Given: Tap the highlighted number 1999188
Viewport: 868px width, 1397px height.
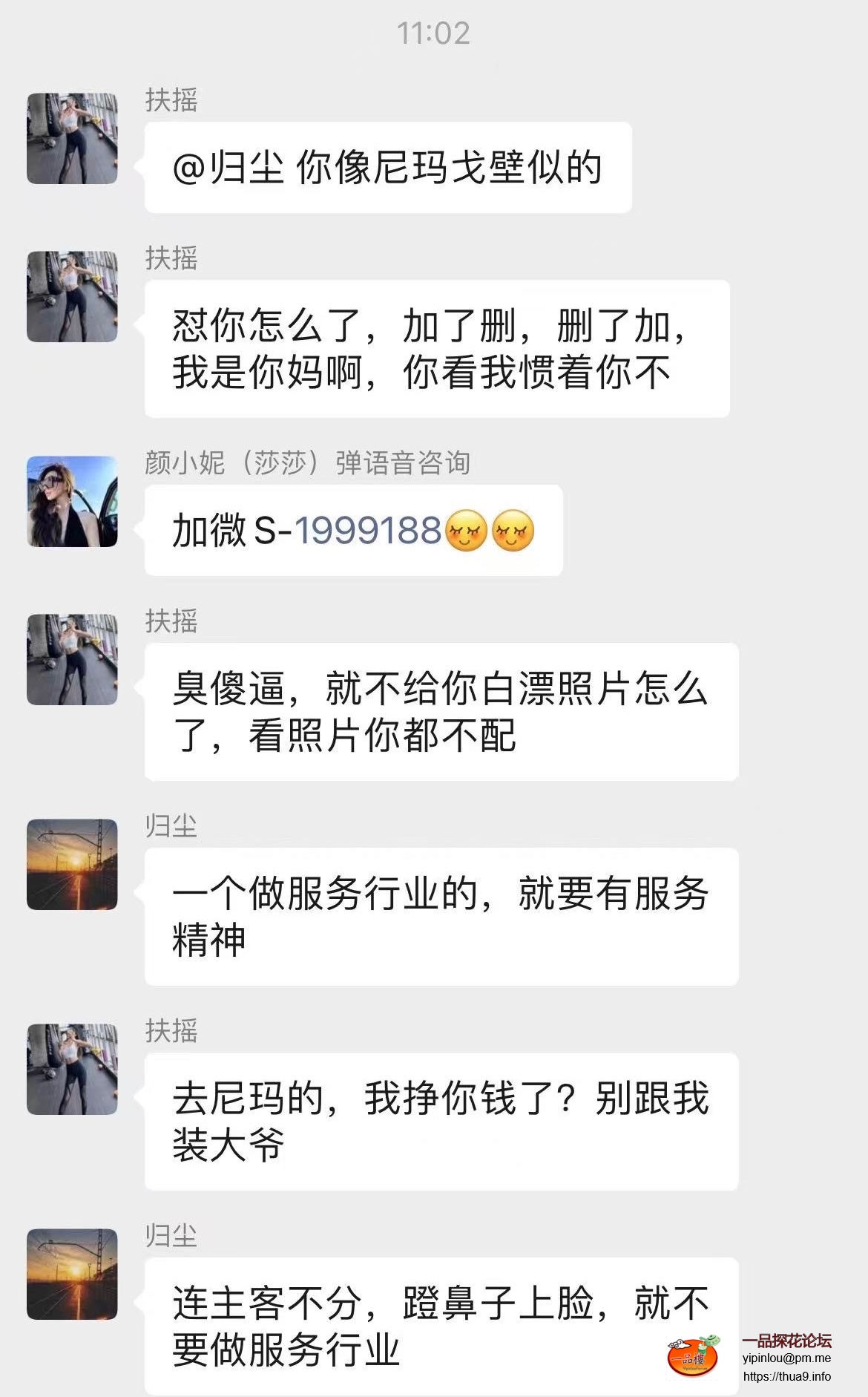Looking at the screenshot, I should coord(368,531).
